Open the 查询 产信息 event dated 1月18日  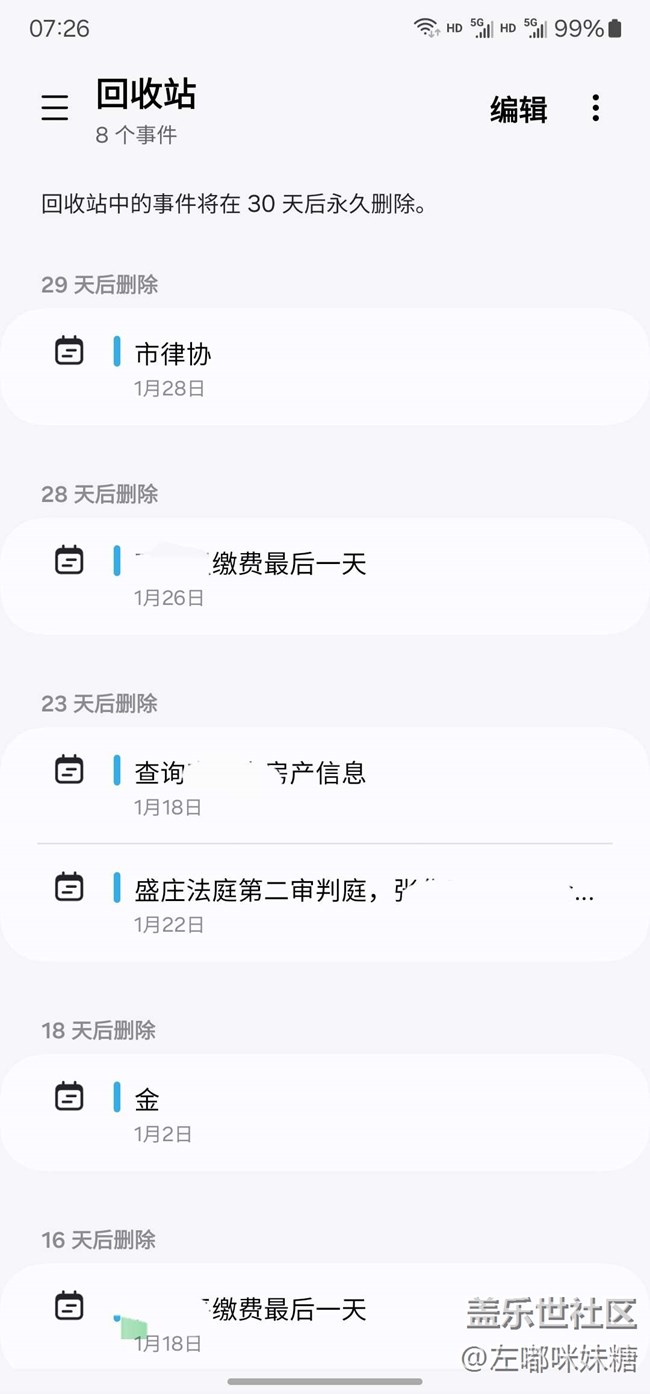324,785
